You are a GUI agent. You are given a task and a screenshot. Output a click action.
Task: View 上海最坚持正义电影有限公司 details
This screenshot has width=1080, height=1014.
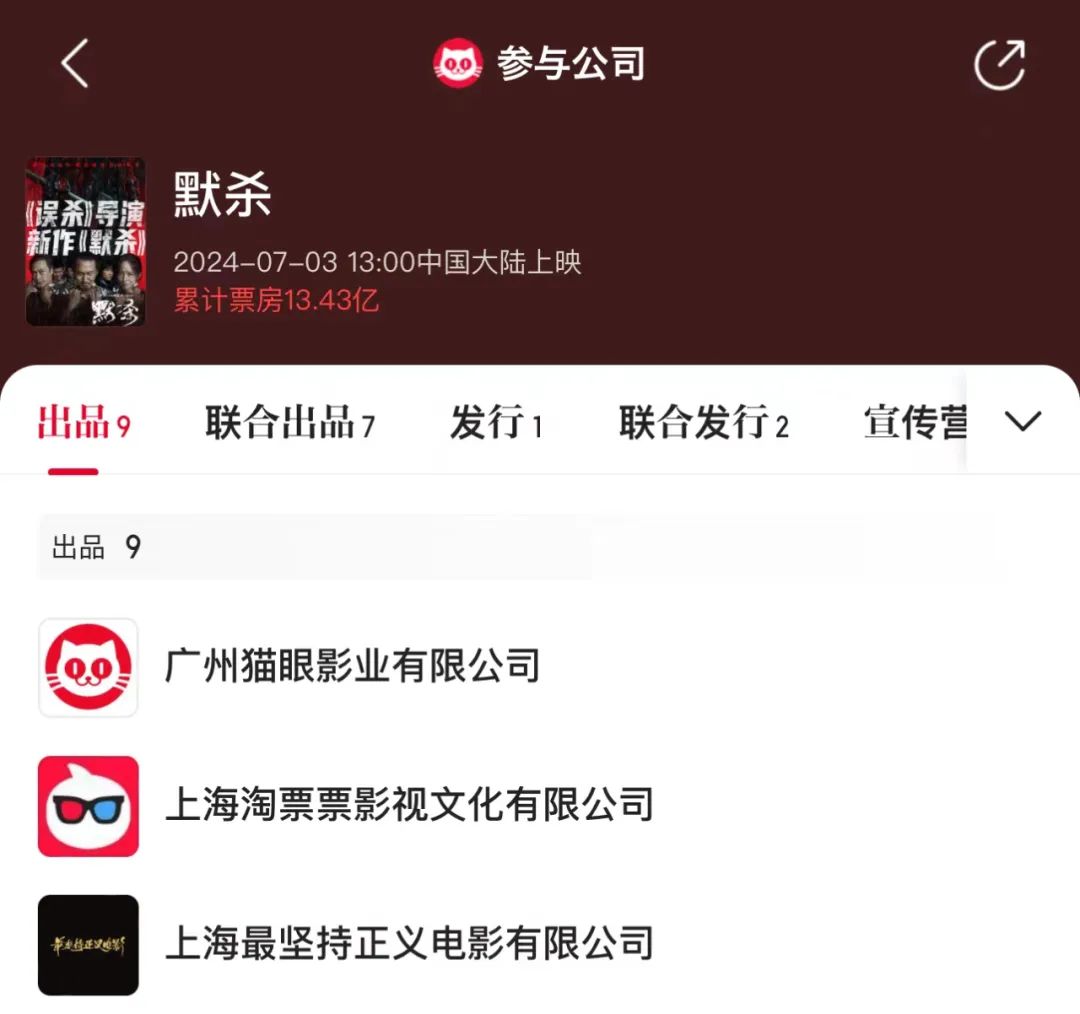[408, 944]
